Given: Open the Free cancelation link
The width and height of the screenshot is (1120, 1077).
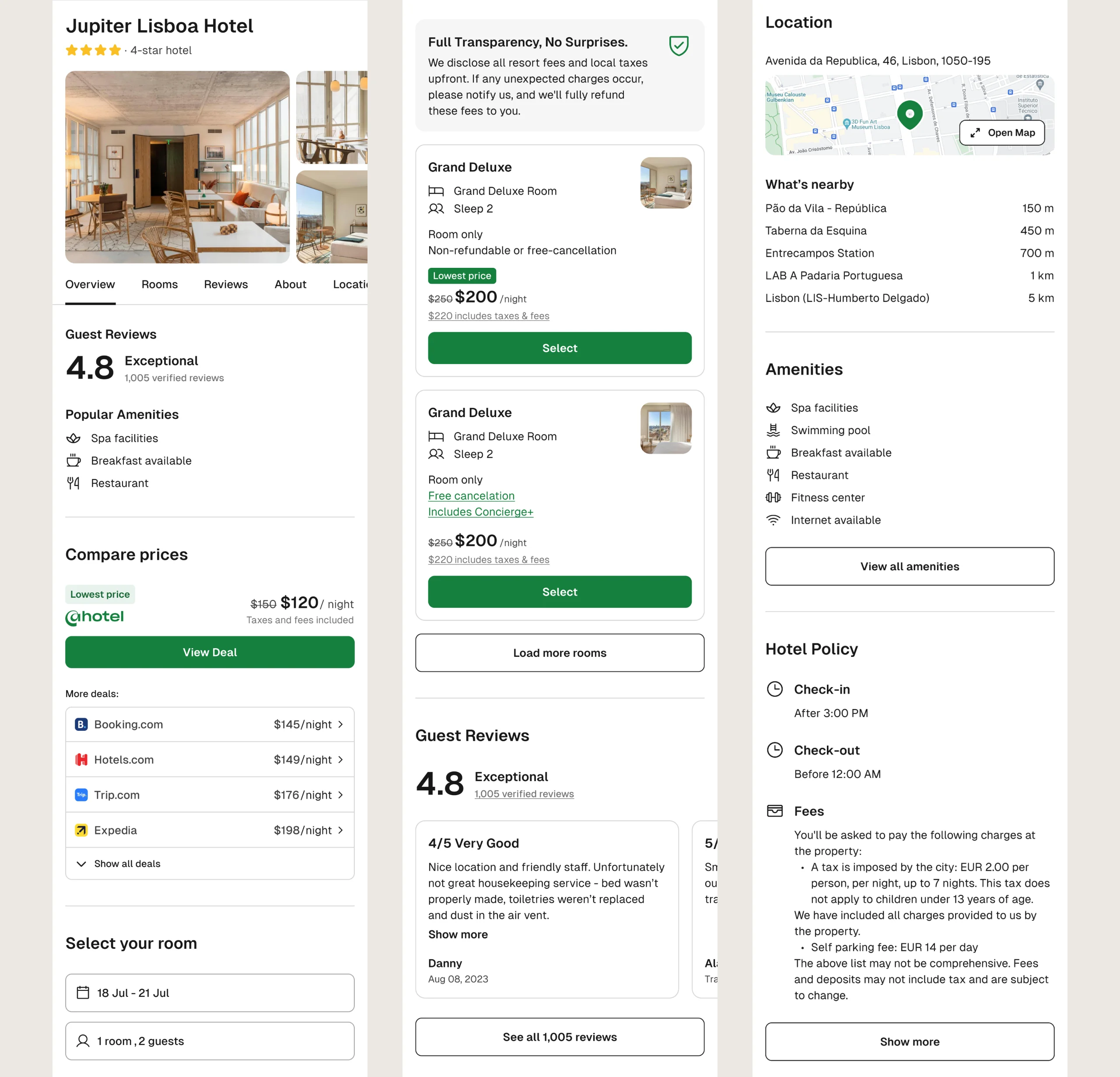Looking at the screenshot, I should point(472,496).
